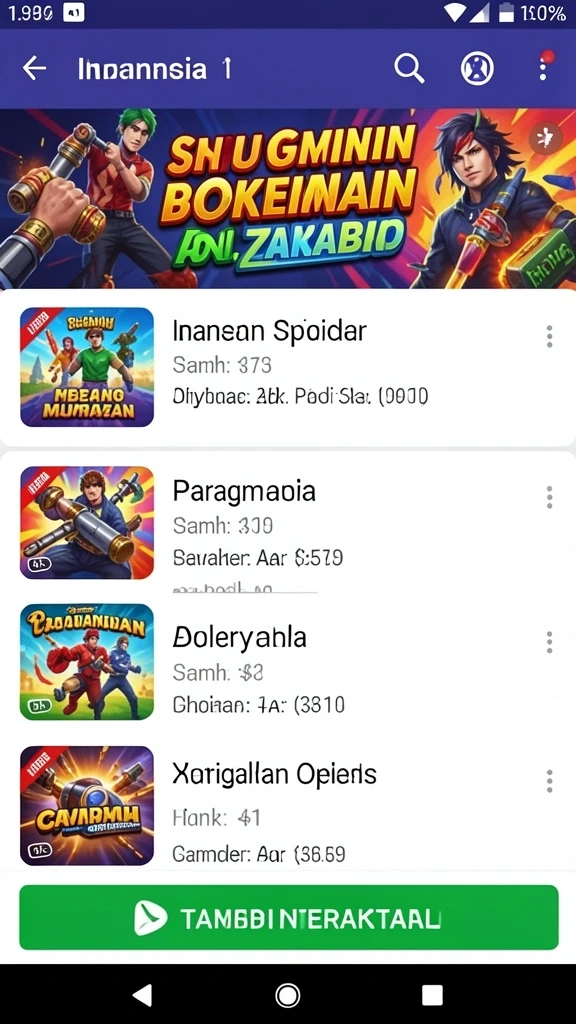The height and width of the screenshot is (1024, 576).
Task: Tap the system home button
Action: tap(287, 995)
